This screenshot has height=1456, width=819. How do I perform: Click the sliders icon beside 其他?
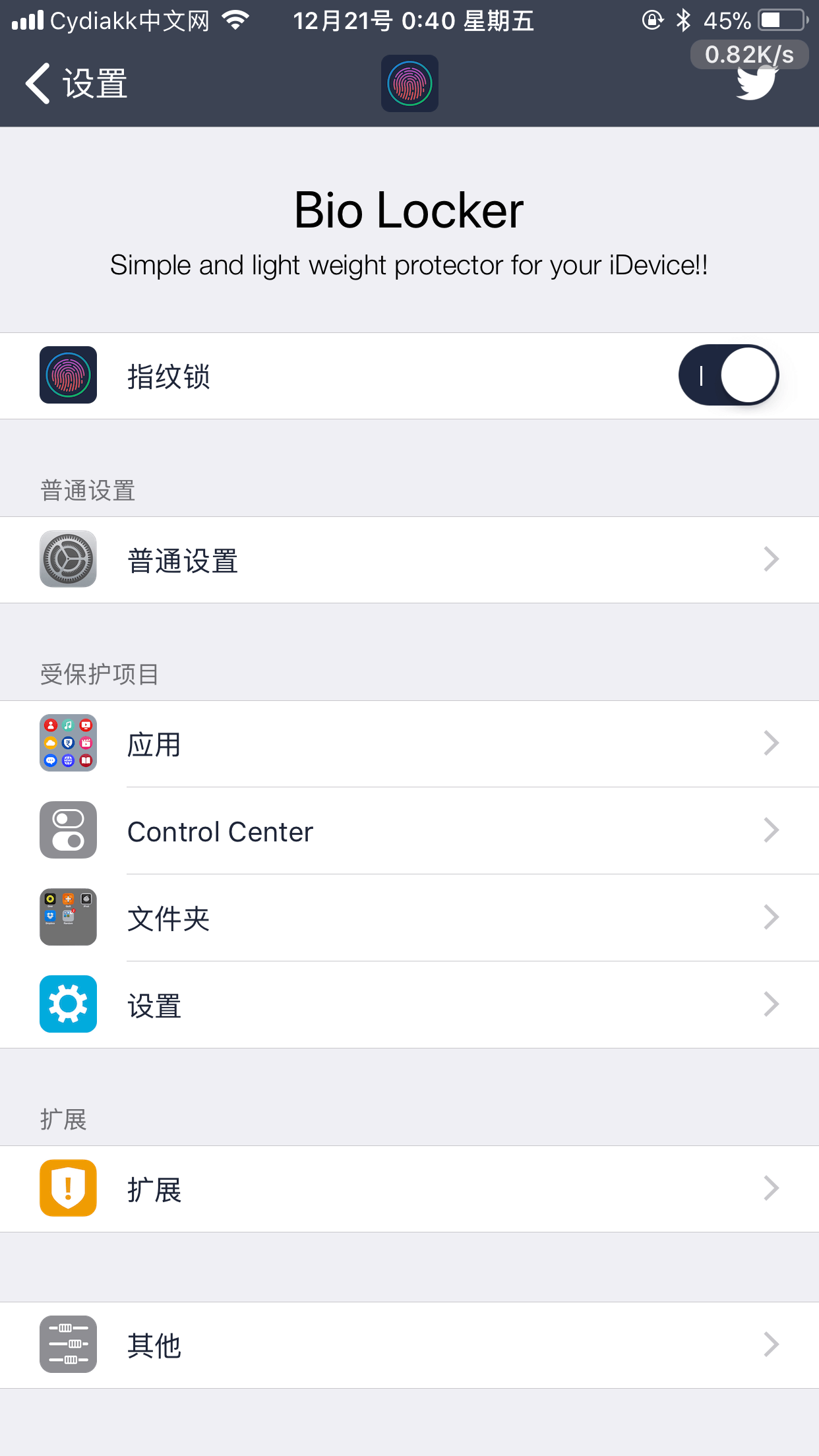point(68,1345)
